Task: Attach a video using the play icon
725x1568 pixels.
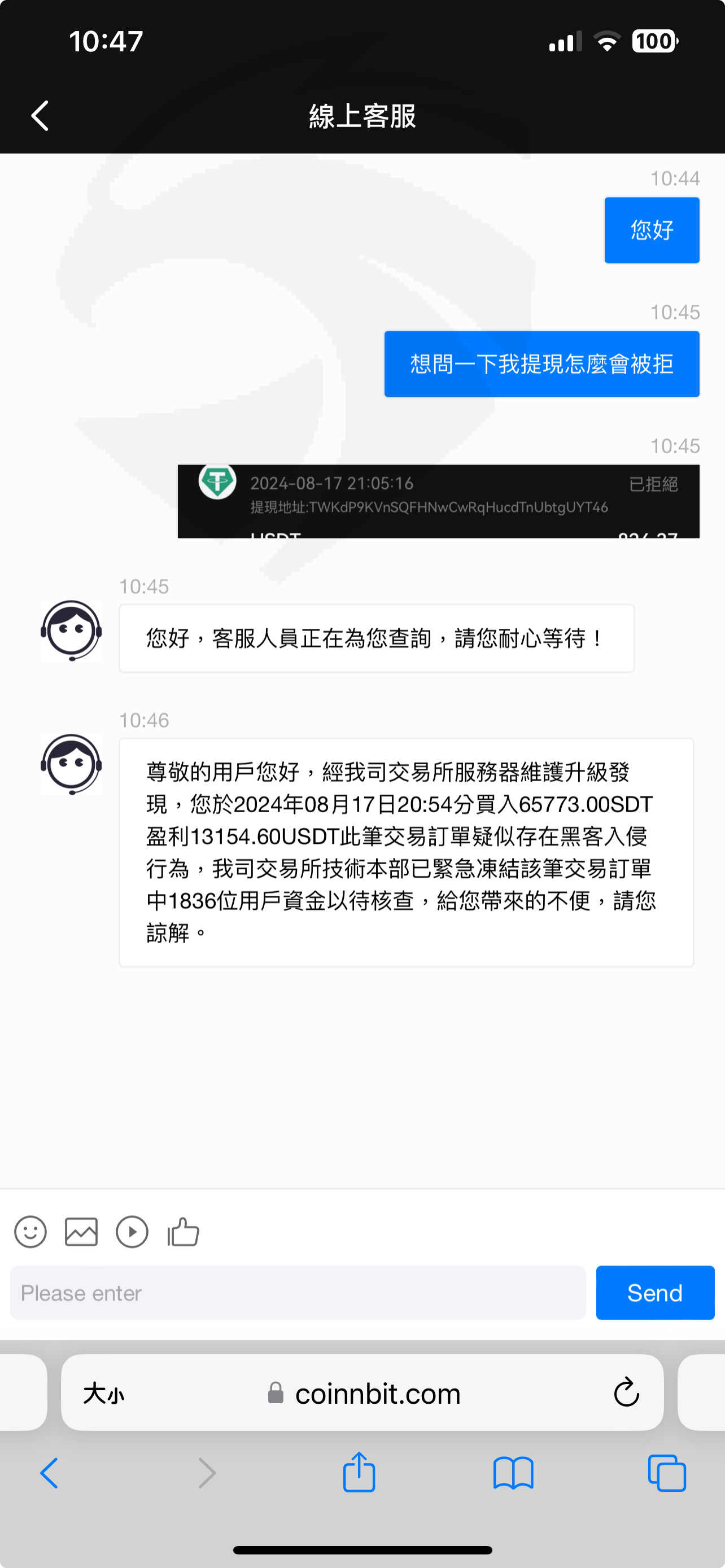Action: tap(132, 1232)
